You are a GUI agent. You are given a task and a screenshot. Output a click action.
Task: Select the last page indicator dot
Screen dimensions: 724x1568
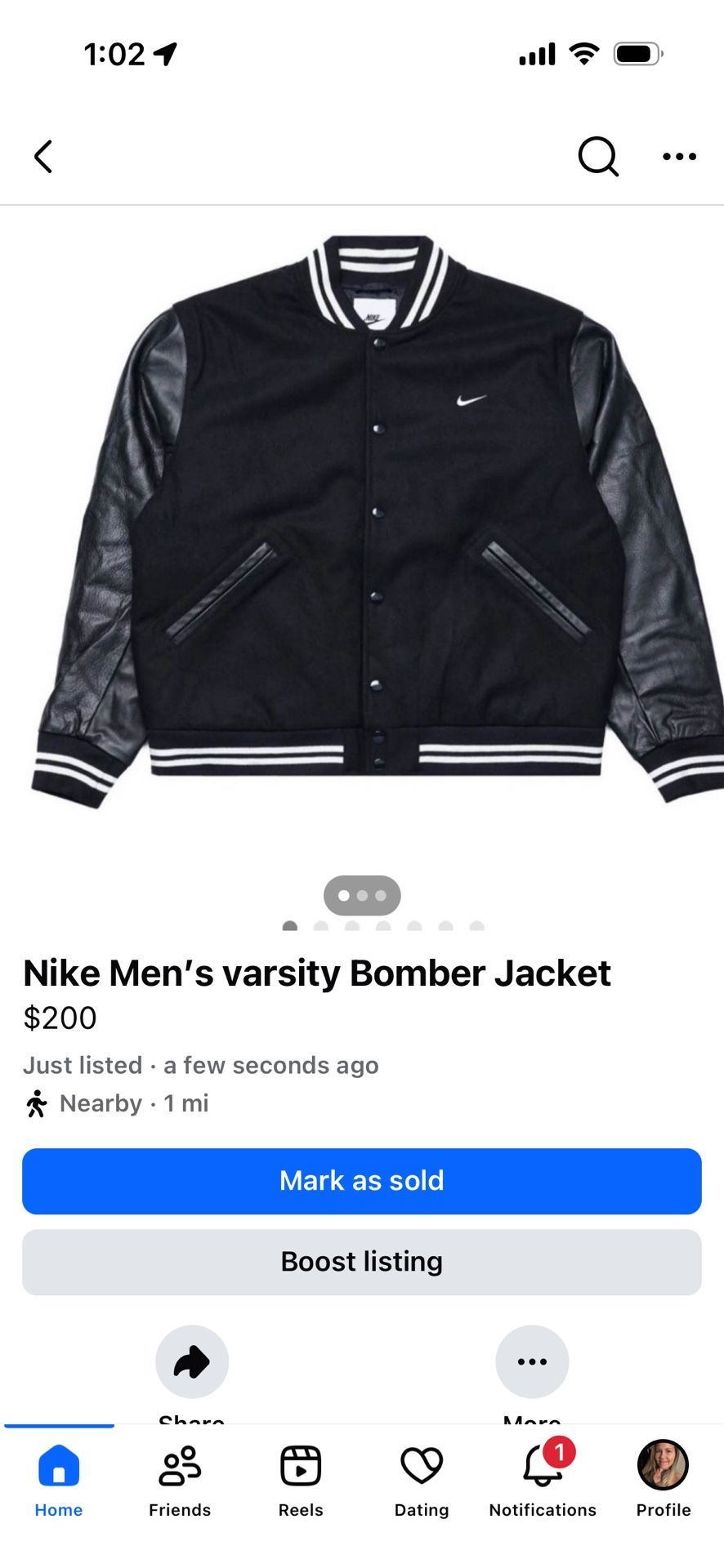pyautogui.click(x=476, y=927)
